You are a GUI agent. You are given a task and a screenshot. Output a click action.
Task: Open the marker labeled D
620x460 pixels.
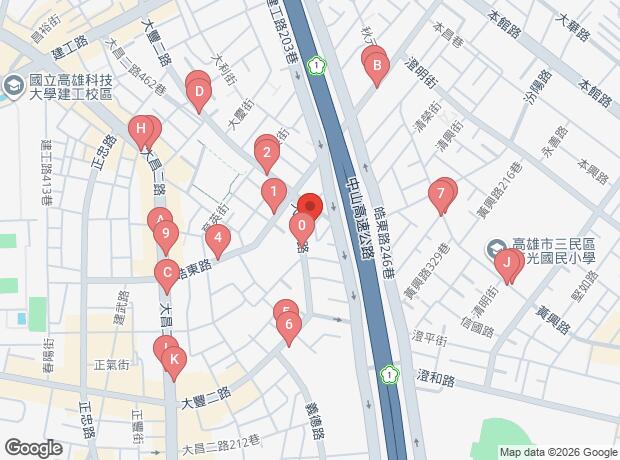tap(199, 96)
